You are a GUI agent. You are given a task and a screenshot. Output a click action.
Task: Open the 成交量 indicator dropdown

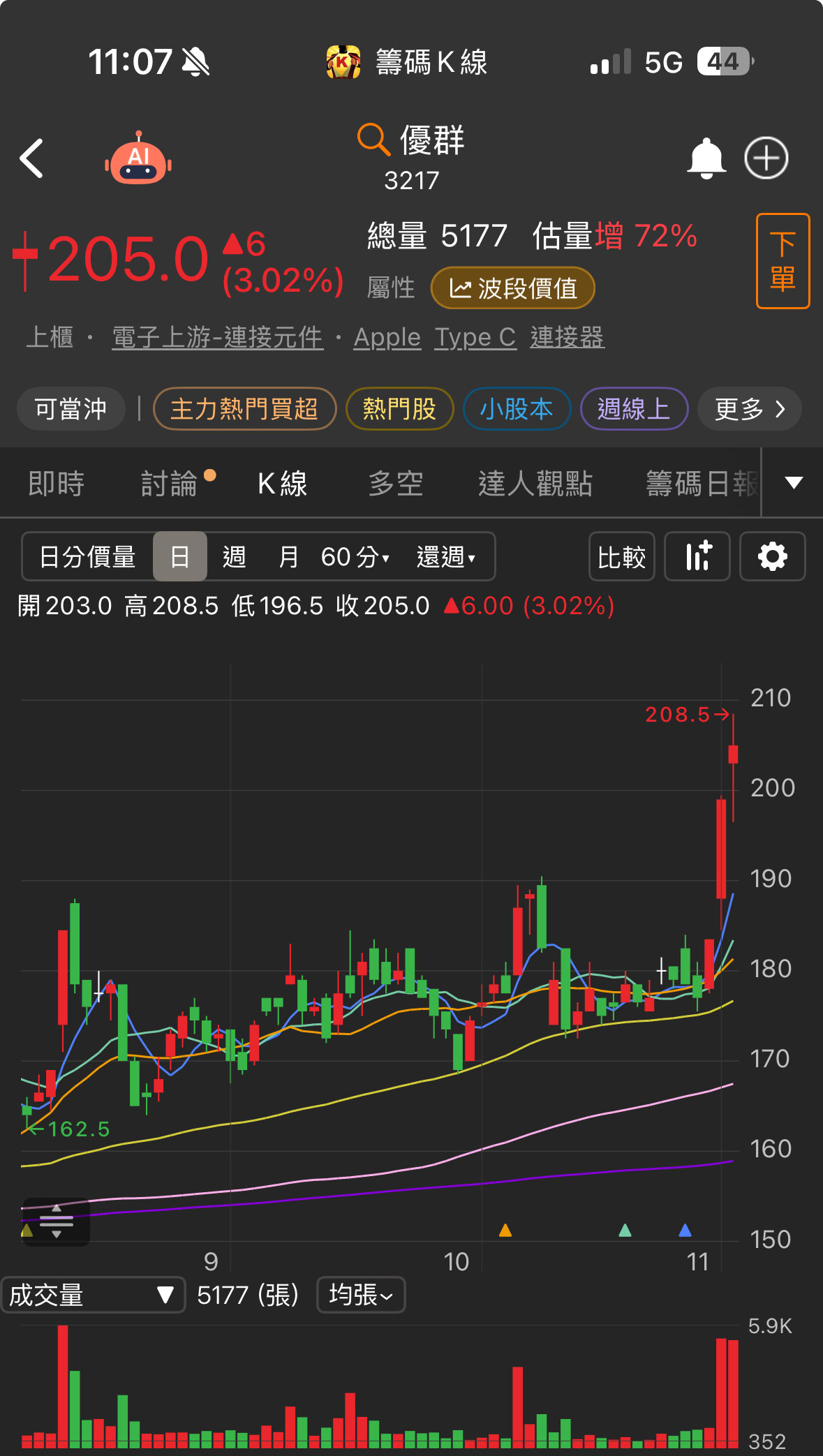(x=92, y=1295)
